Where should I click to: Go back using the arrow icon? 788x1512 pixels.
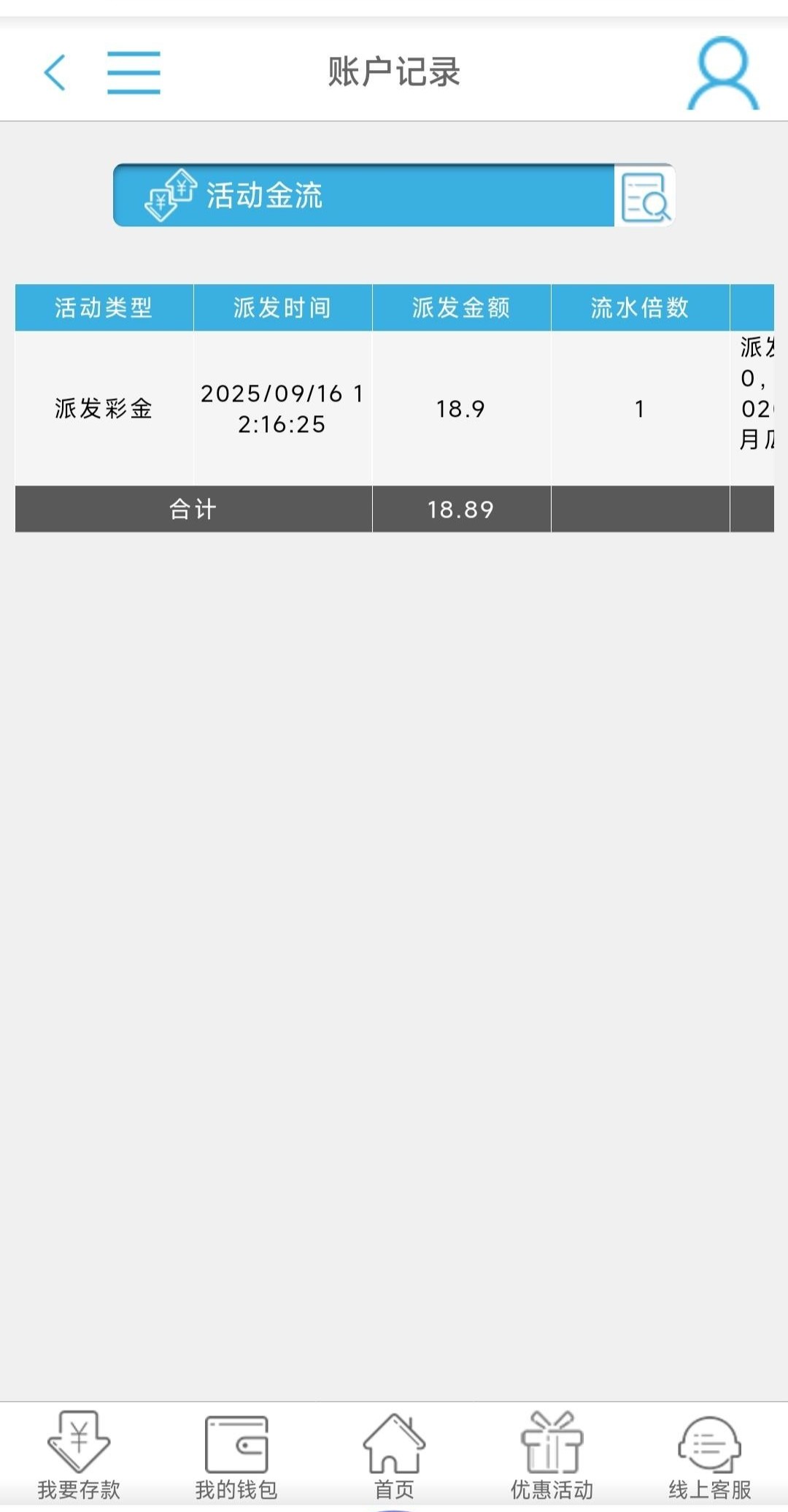[55, 72]
